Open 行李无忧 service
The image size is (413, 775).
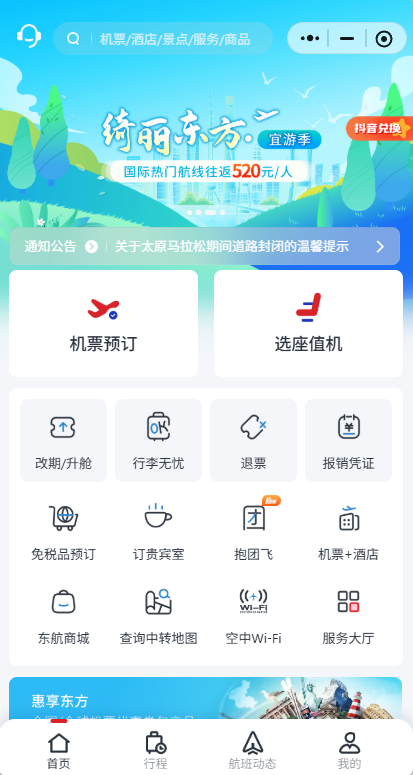tap(159, 440)
